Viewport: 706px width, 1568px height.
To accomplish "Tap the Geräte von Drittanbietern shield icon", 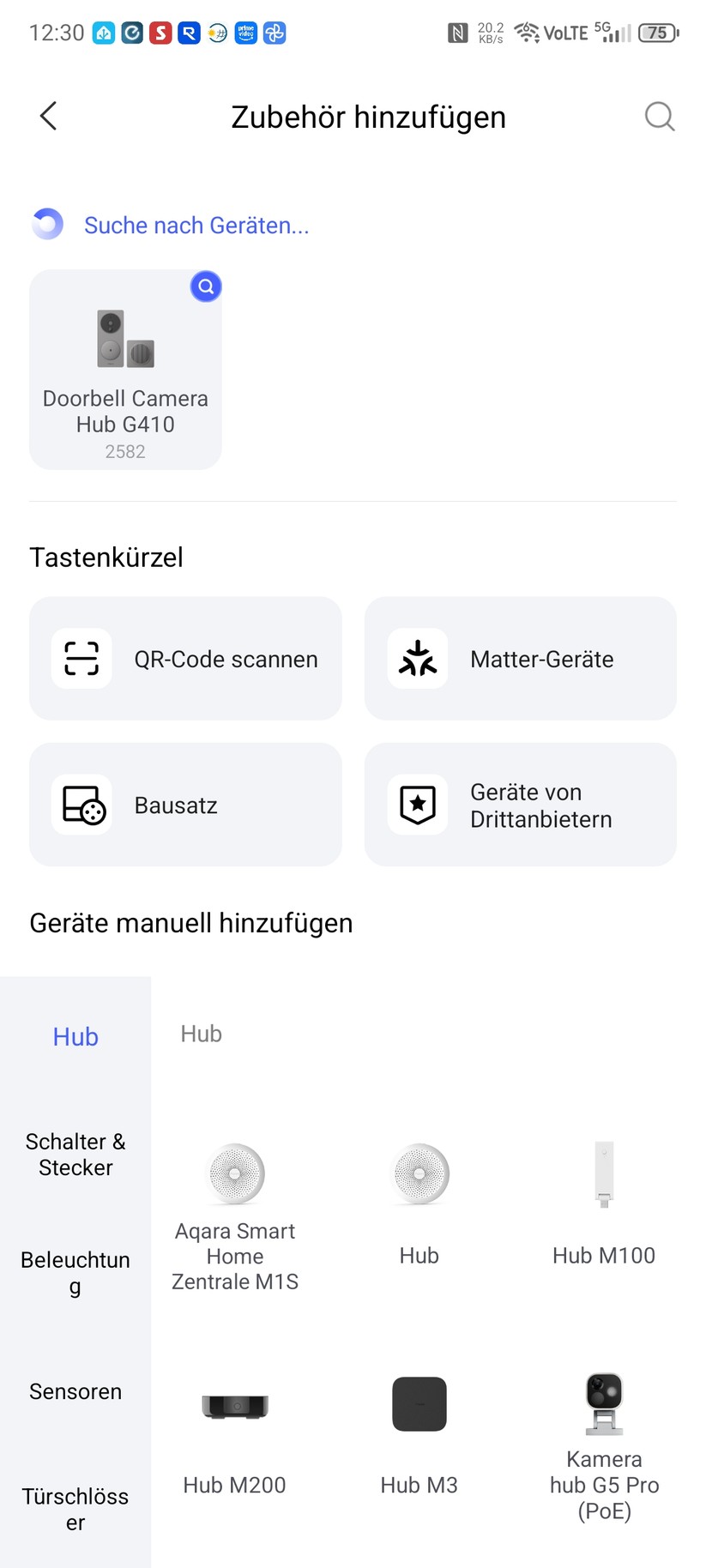I will point(418,805).
